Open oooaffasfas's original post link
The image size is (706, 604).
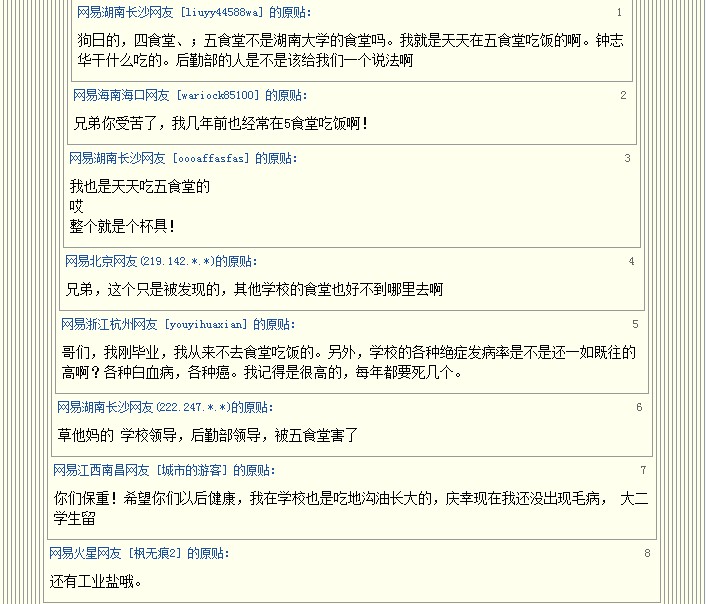[x=183, y=158]
